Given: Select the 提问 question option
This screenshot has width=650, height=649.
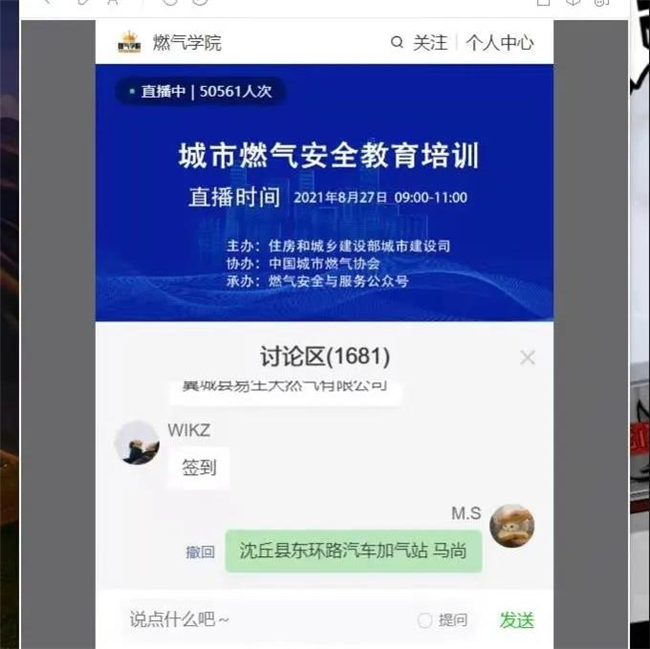Looking at the screenshot, I should 442,620.
